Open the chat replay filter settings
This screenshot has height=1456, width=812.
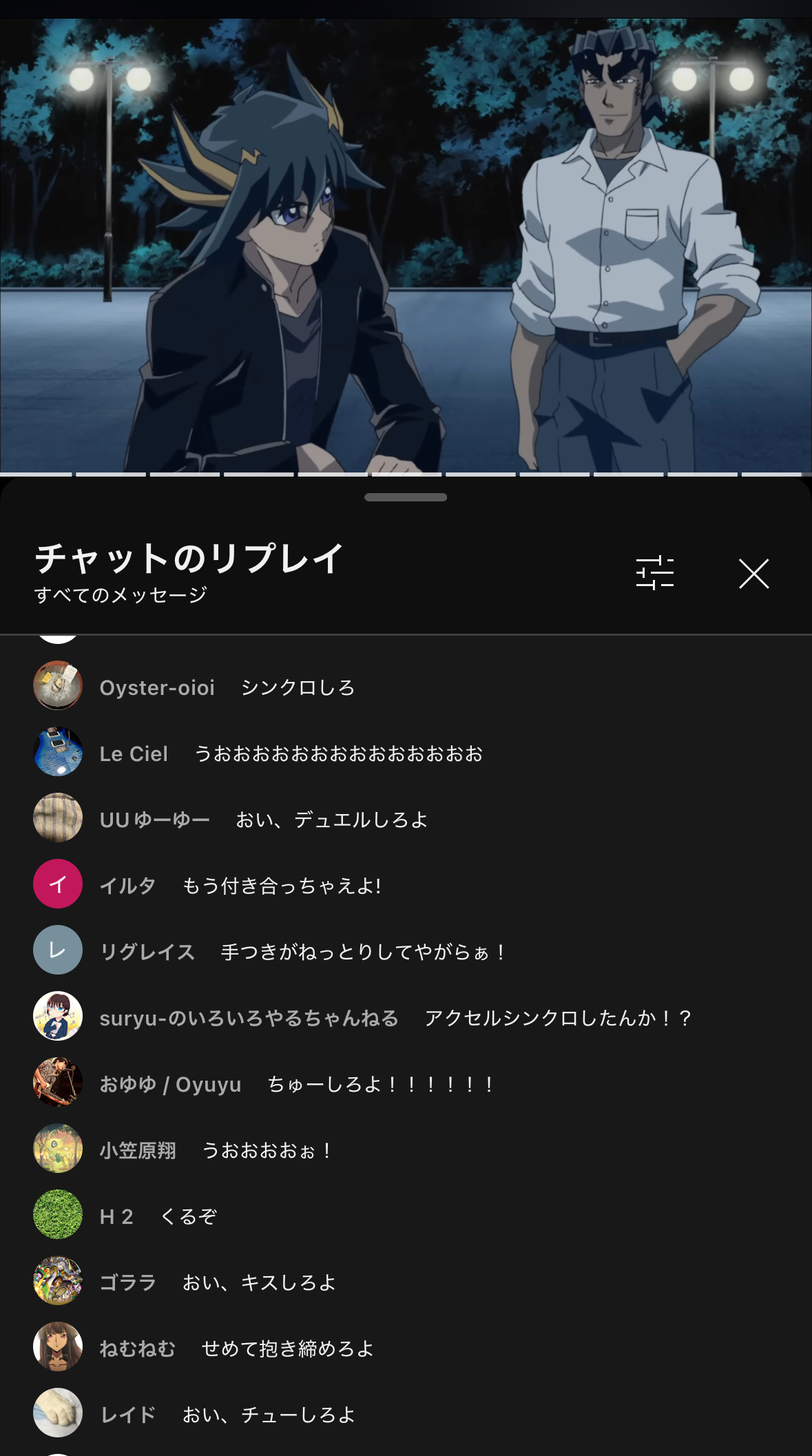pyautogui.click(x=654, y=573)
